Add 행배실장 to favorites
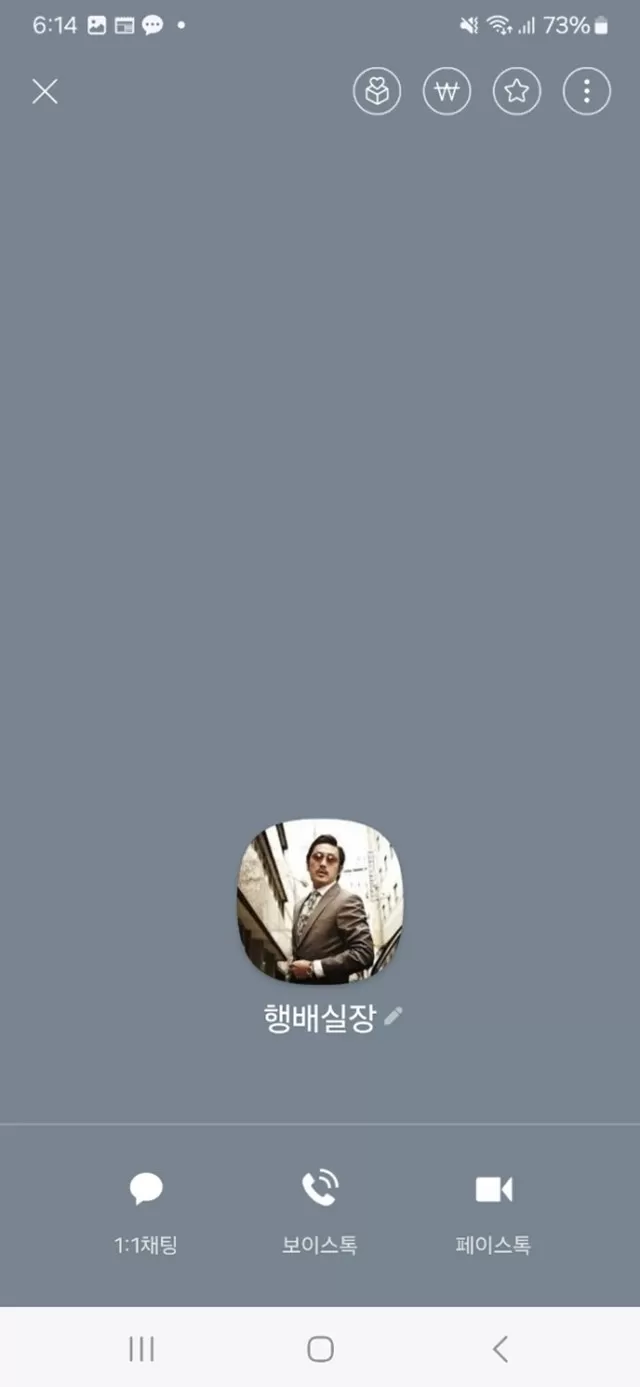This screenshot has height=1387, width=640. click(517, 92)
